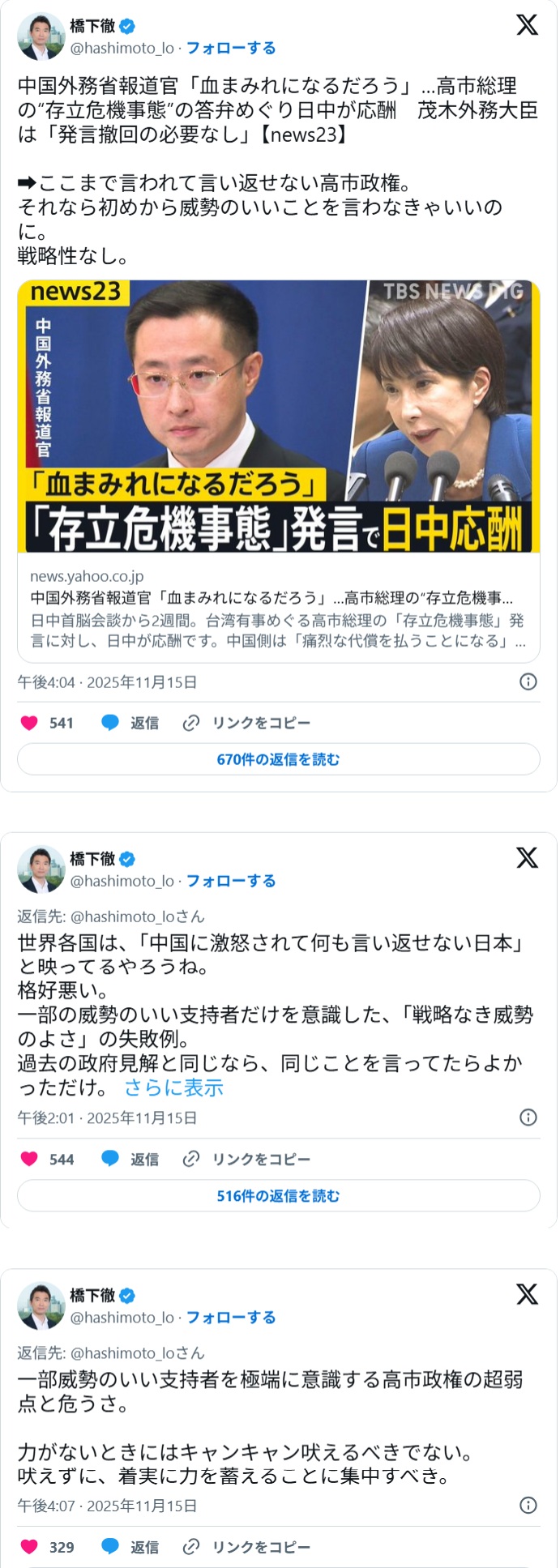Copy link of the 午後2:01 tweet
Viewport: 560px width, 1568px height.
[247, 1159]
